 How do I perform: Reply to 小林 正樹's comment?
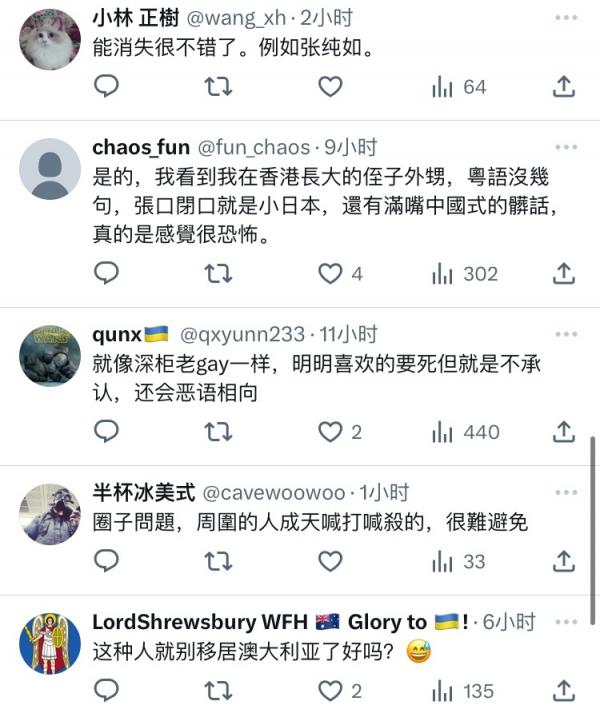(x=106, y=87)
